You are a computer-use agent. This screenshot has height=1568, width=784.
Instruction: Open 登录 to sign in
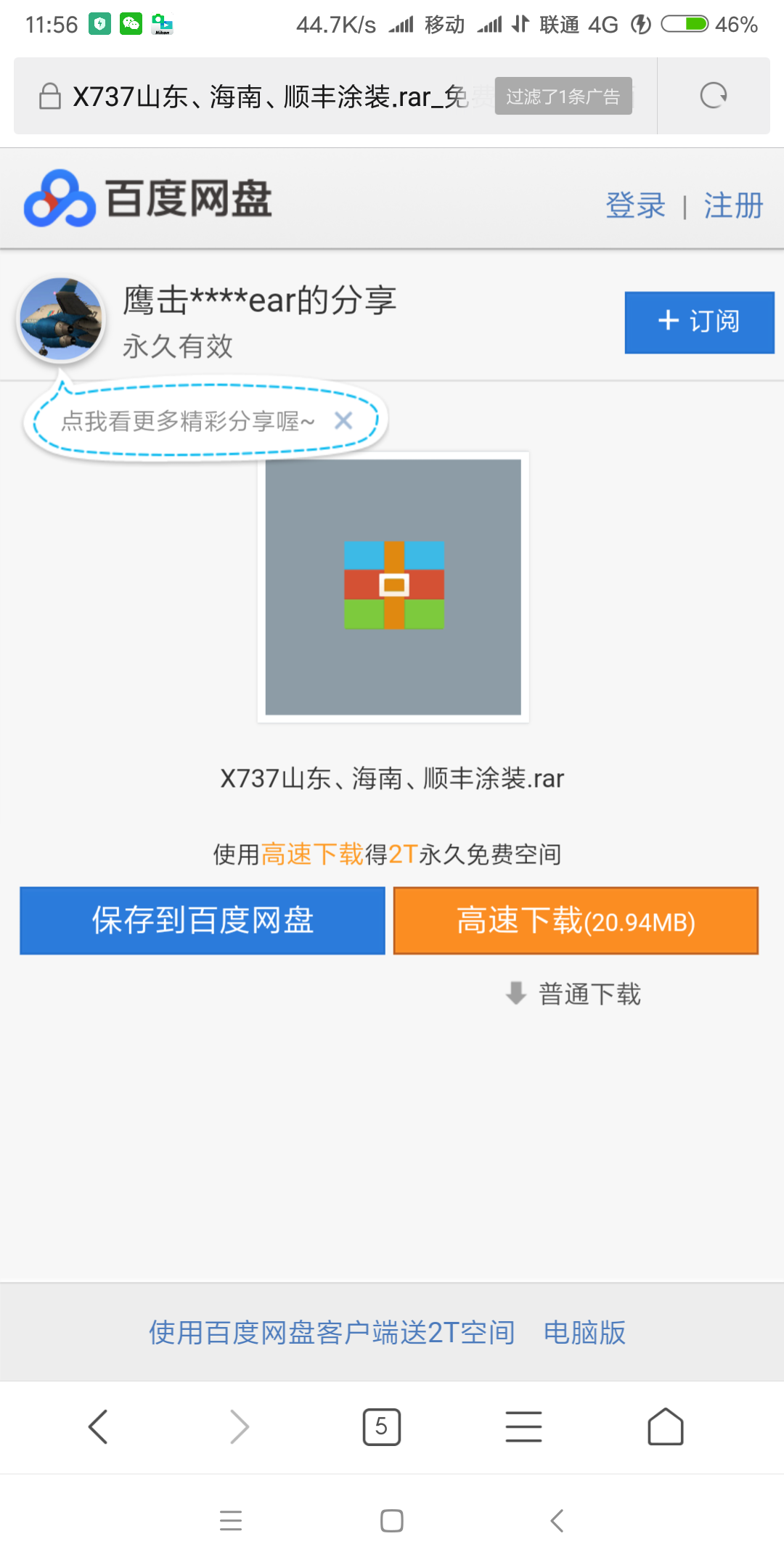click(x=635, y=205)
